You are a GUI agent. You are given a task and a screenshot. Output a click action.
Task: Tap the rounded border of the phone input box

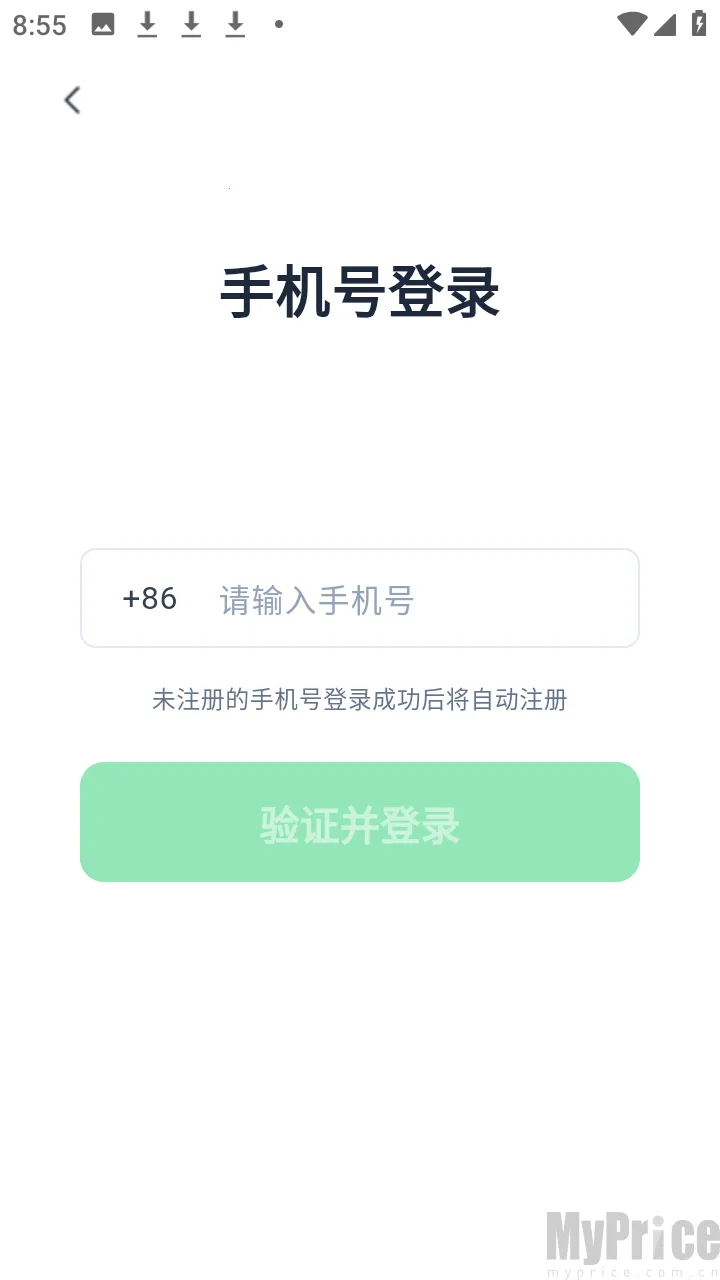click(x=360, y=549)
